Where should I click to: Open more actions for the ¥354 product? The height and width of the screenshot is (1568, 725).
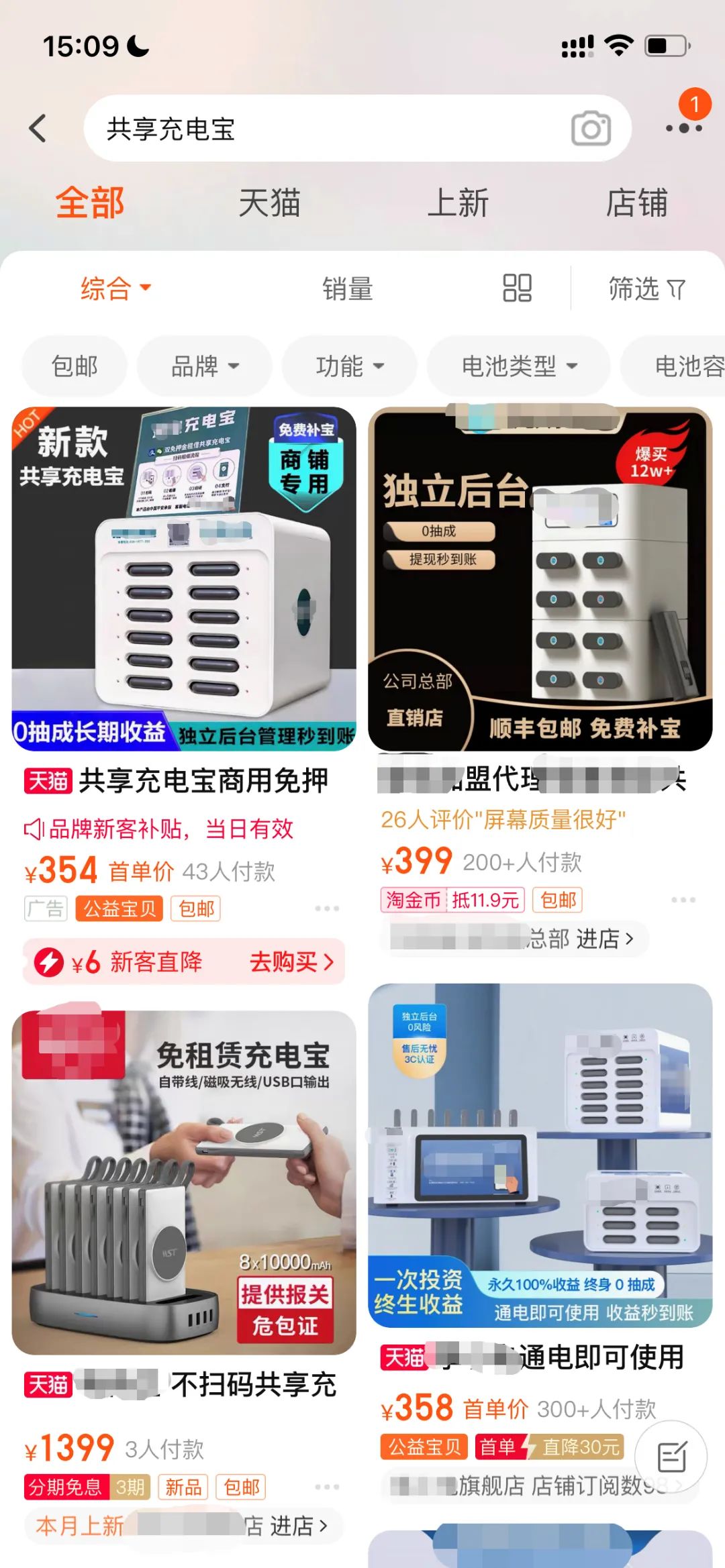pyautogui.click(x=326, y=907)
